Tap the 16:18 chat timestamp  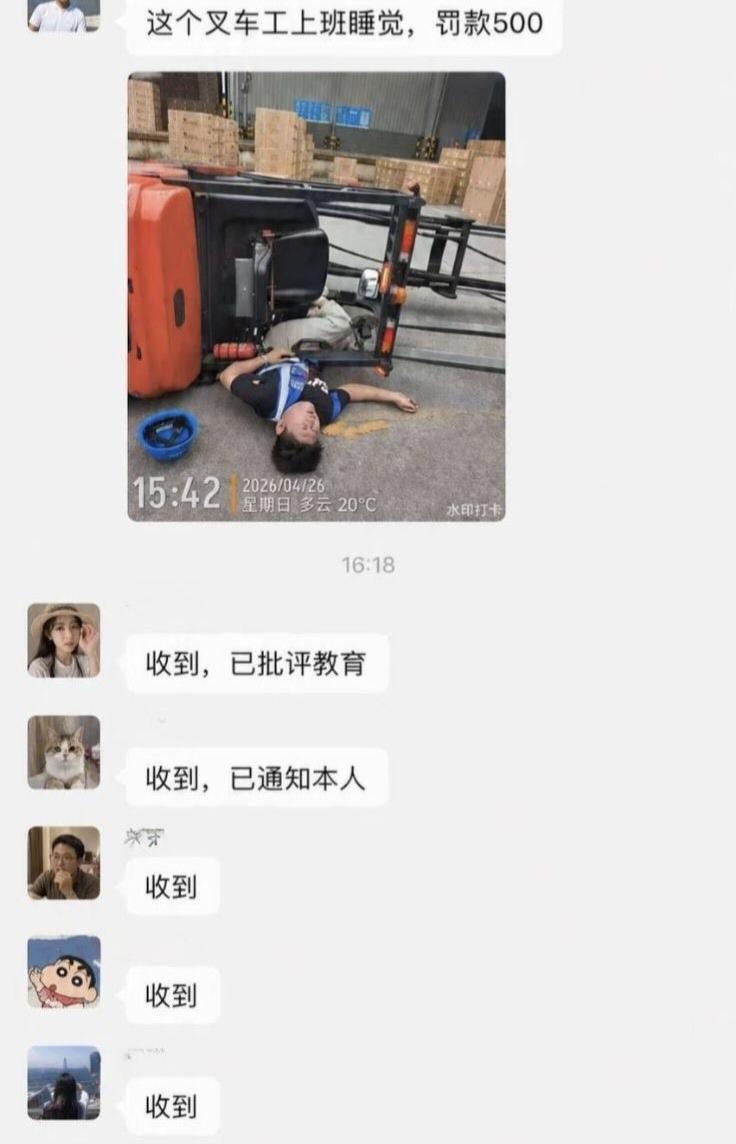(x=368, y=561)
